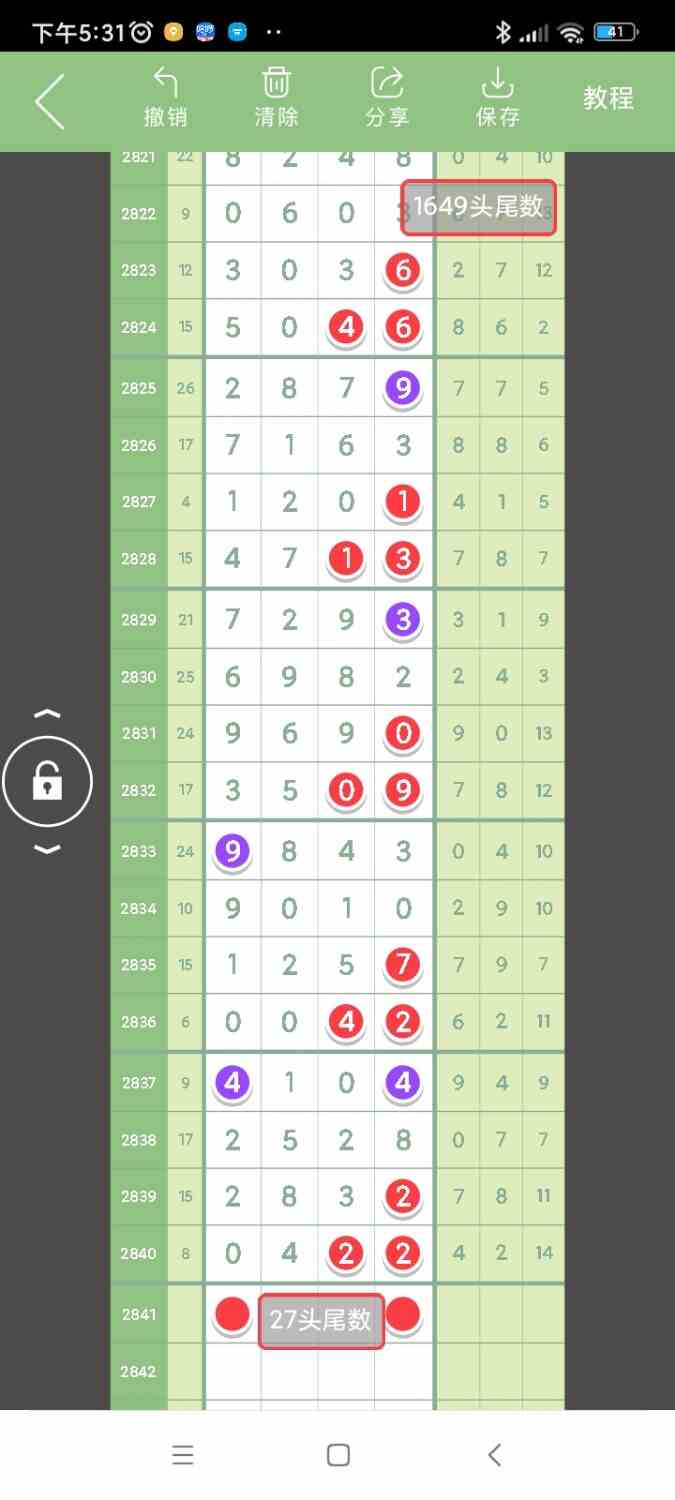Toggle the lock icon on the left
Screen dimensions: 675x1500
tap(47, 781)
